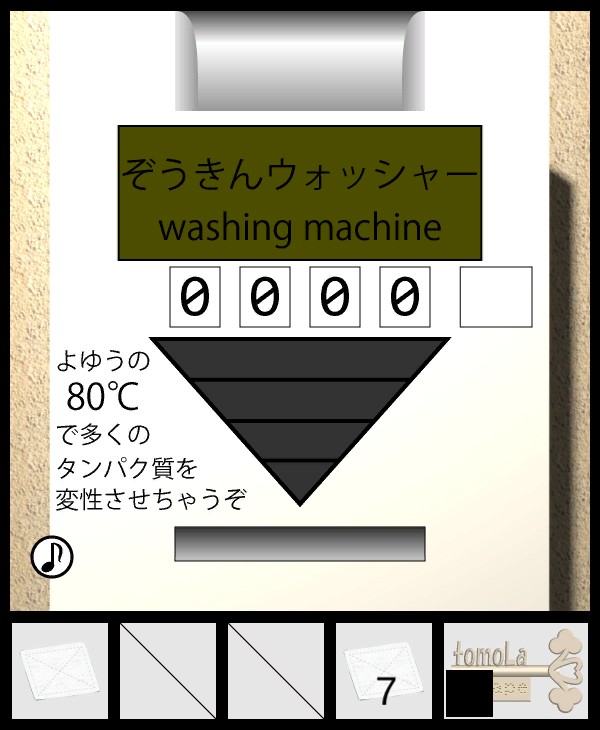Screen dimensions: 600x730
Task: Change the fourth digit of the code
Action: coord(405,296)
